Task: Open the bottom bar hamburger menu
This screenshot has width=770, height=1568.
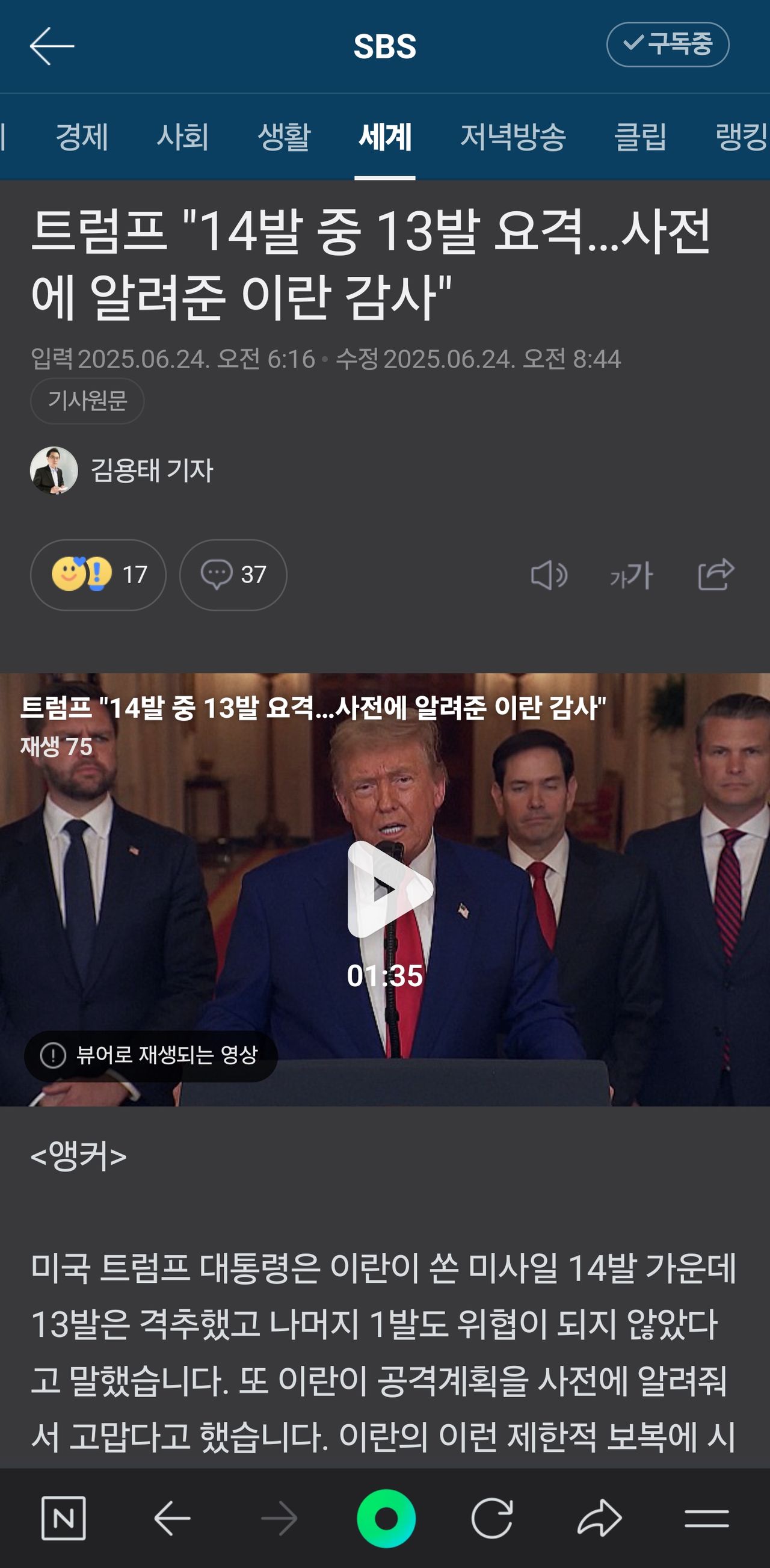Action: (x=706, y=1518)
